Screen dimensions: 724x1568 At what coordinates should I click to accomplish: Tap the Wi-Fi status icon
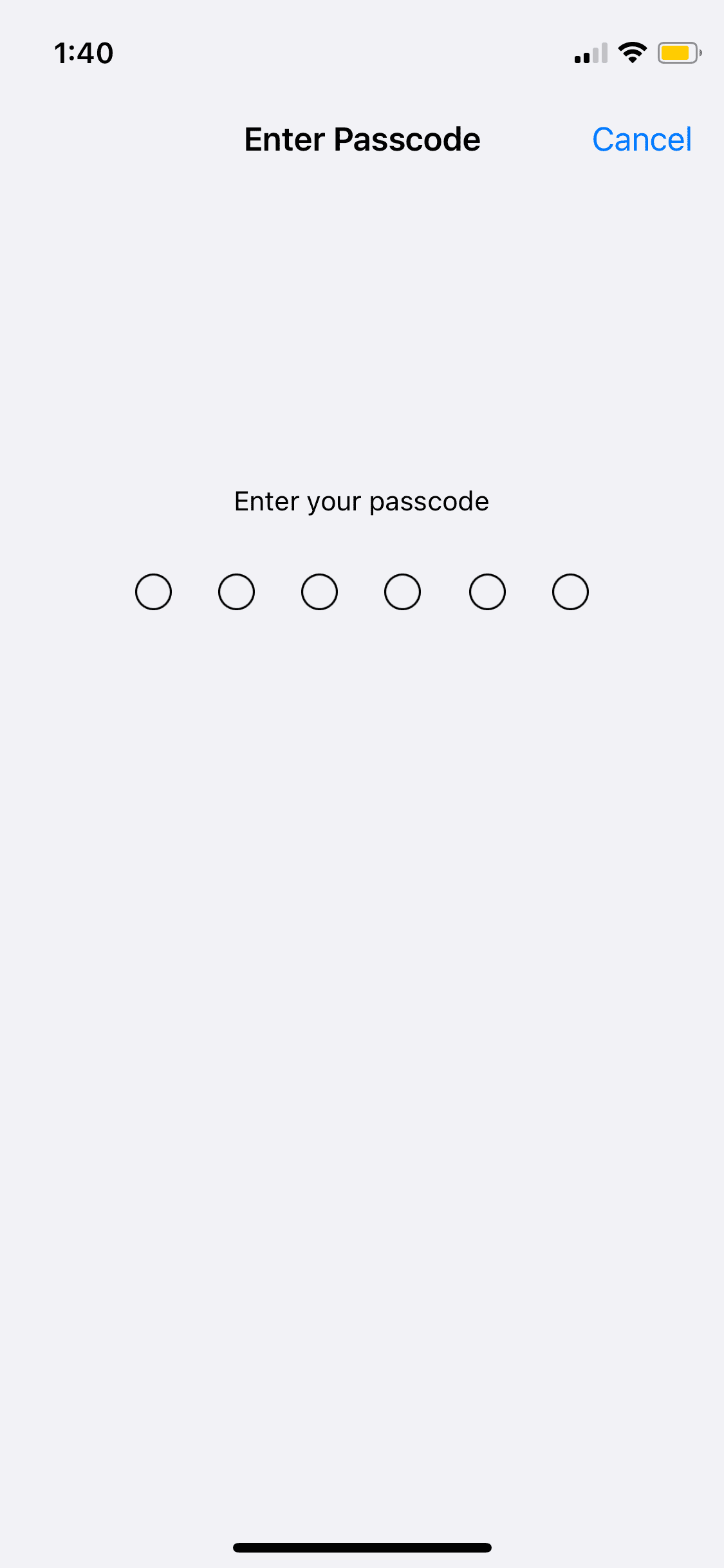click(x=632, y=53)
